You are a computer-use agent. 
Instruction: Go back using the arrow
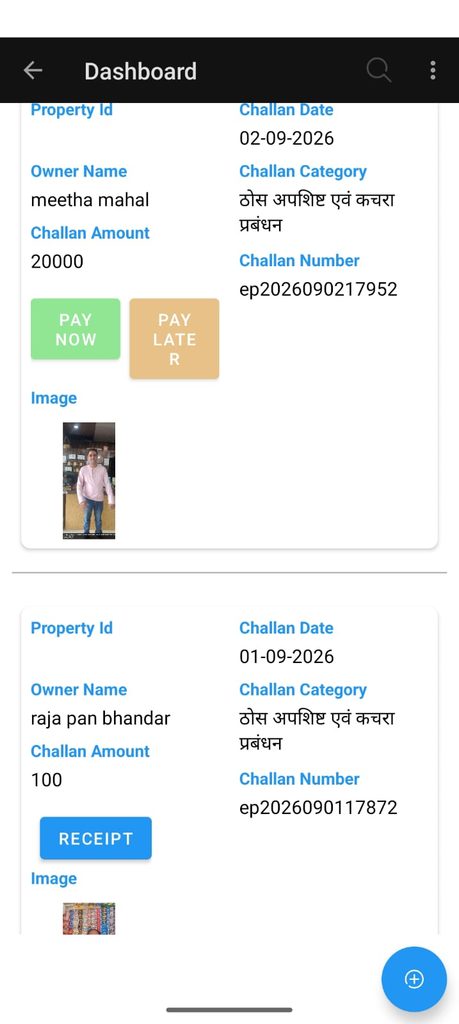(x=33, y=71)
